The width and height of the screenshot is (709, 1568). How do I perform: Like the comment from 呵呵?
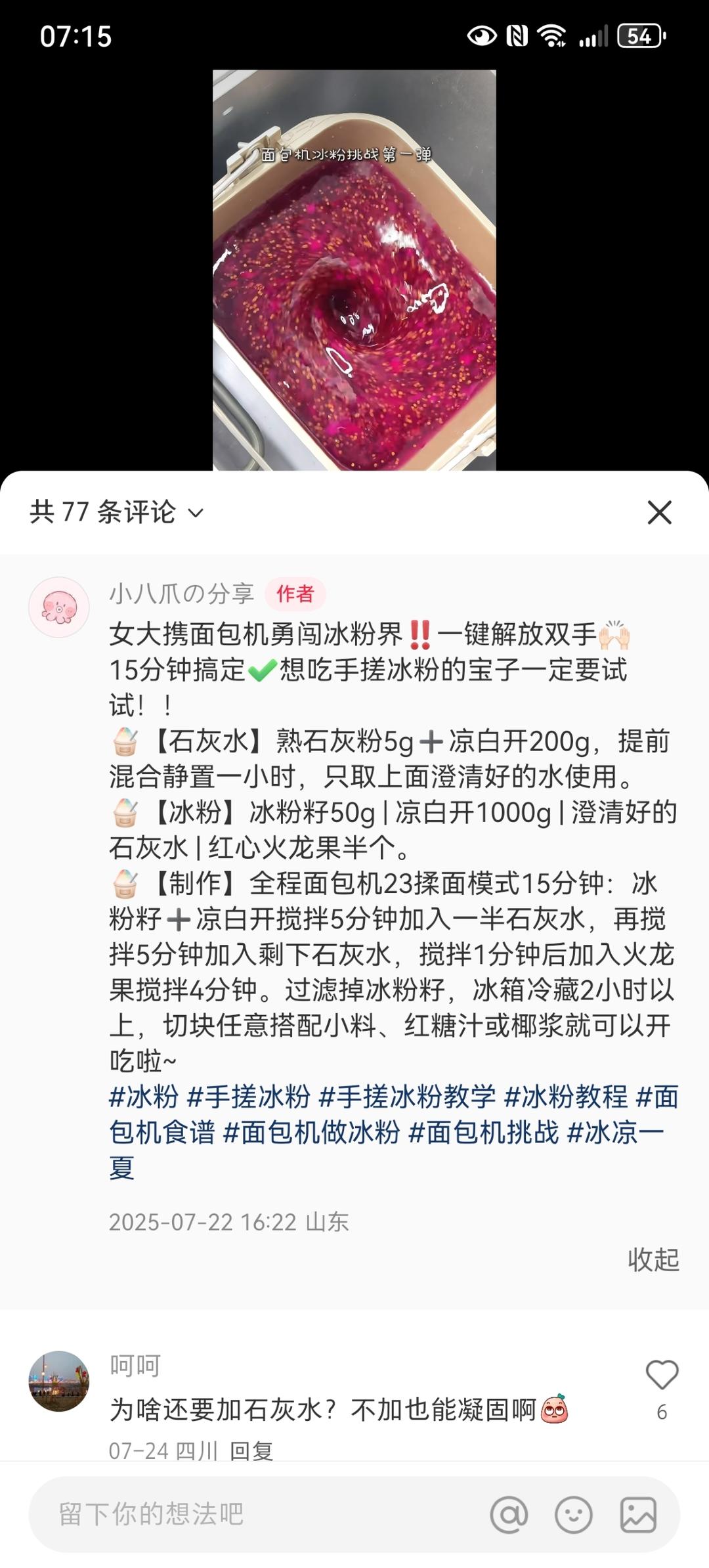662,1374
